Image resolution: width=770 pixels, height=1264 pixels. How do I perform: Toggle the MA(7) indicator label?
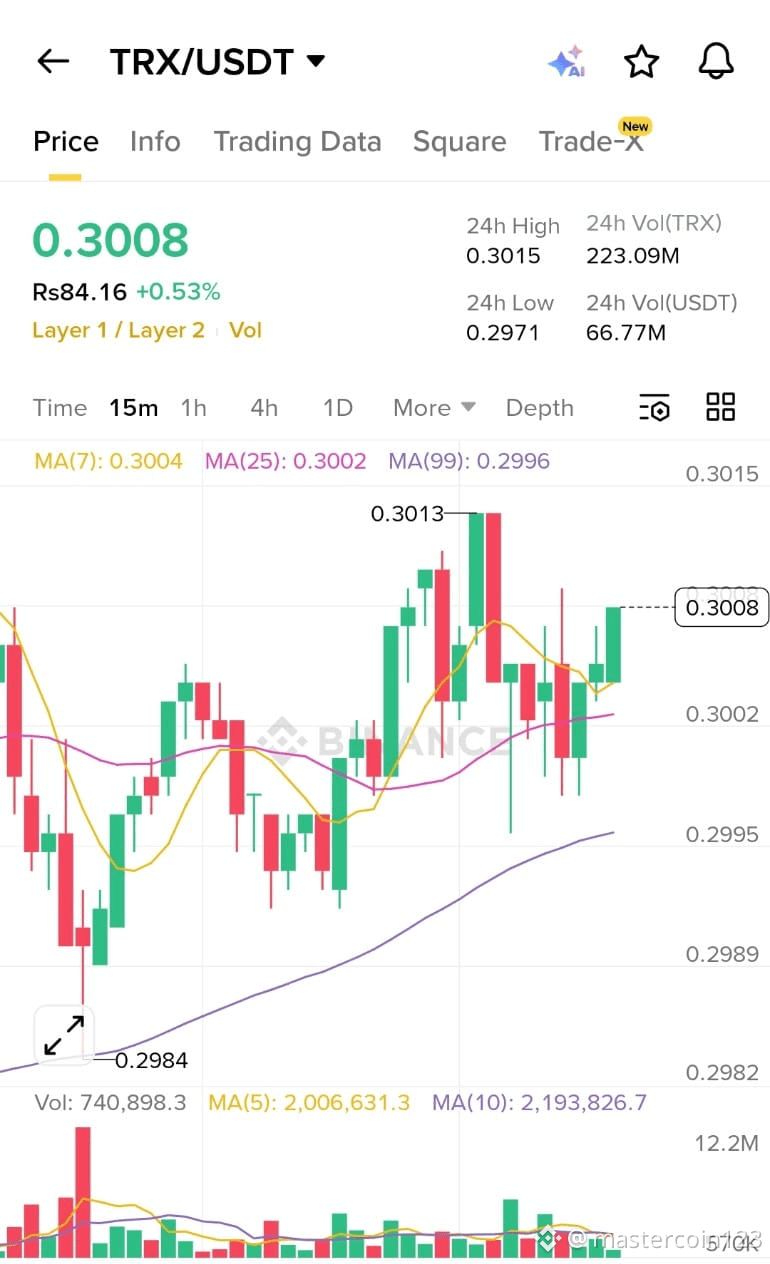point(108,462)
